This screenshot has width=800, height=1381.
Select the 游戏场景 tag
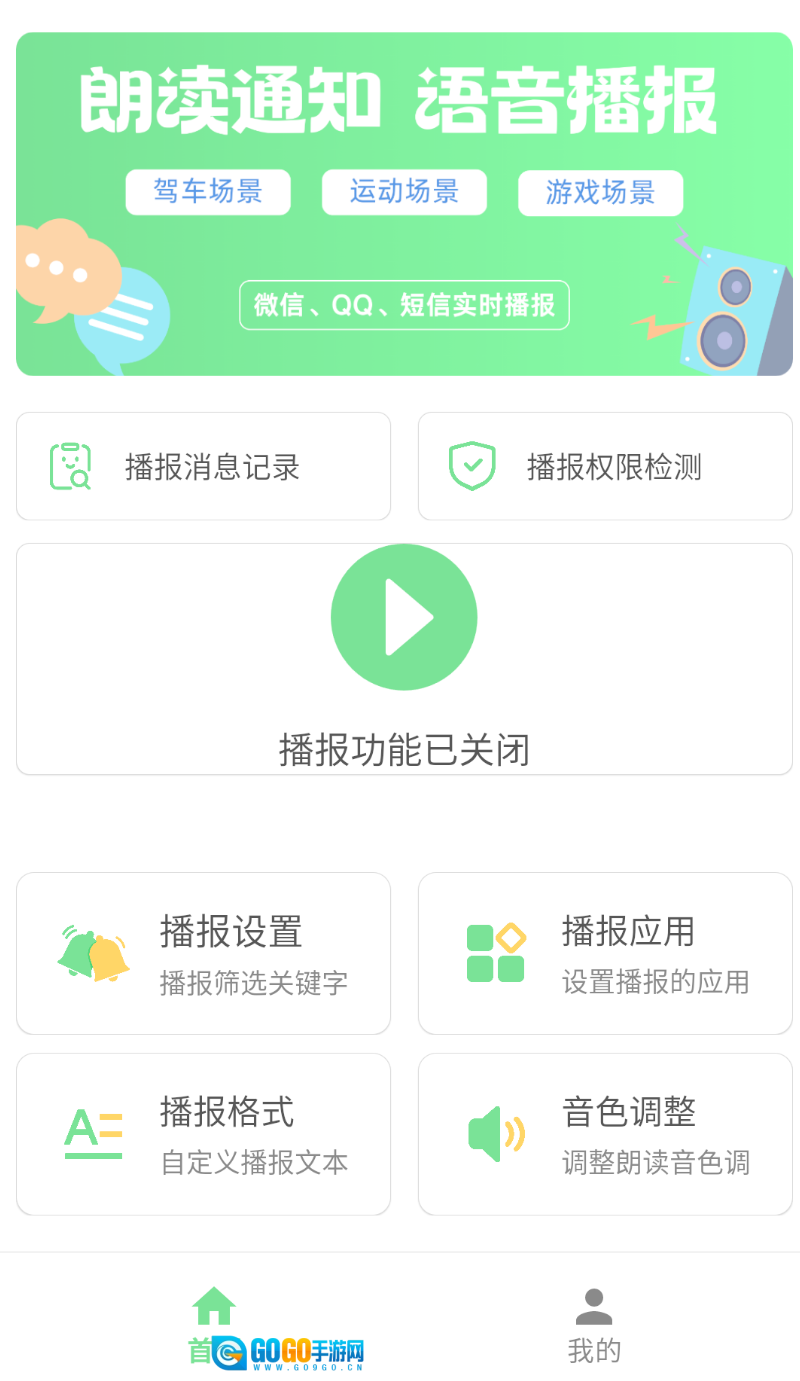point(599,192)
